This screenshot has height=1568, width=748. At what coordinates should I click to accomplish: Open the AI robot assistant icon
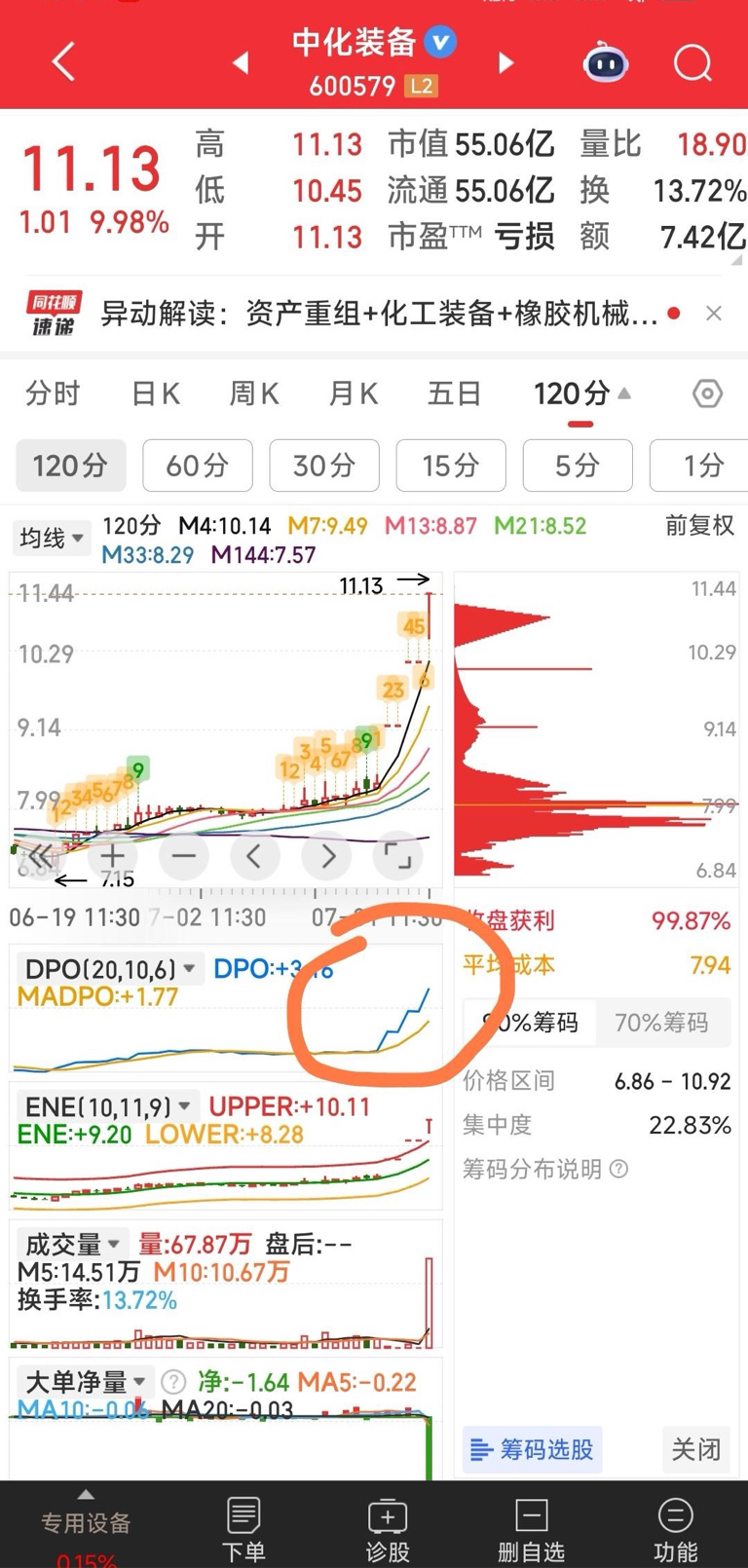(605, 63)
